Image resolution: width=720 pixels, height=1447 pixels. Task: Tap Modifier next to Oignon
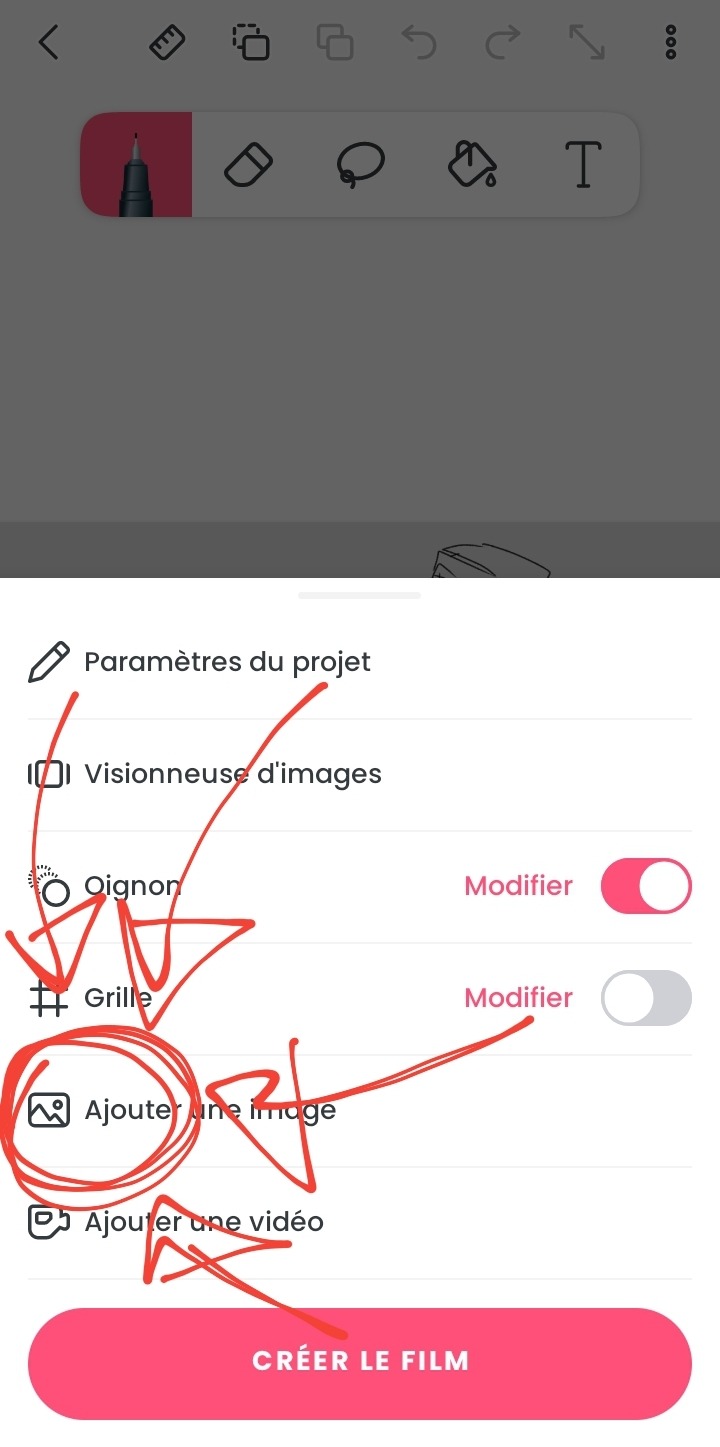[518, 886]
